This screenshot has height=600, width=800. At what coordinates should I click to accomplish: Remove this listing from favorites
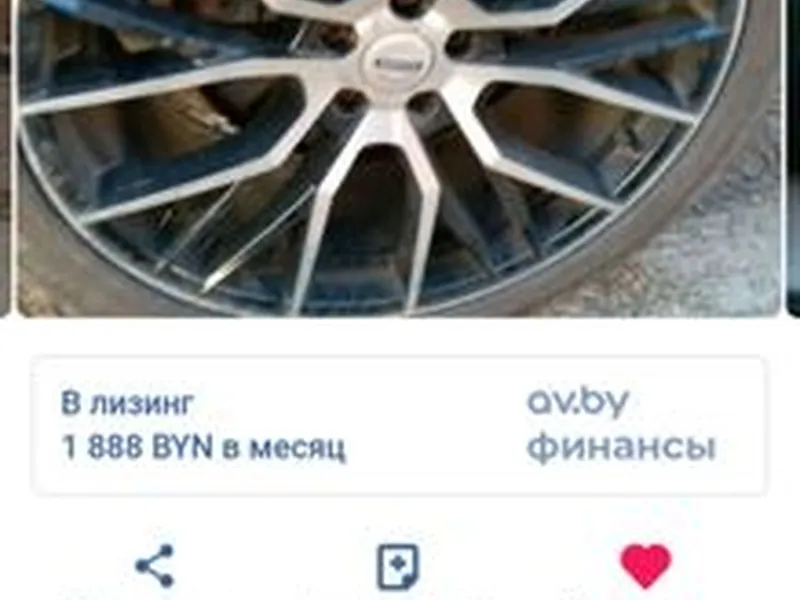(645, 566)
